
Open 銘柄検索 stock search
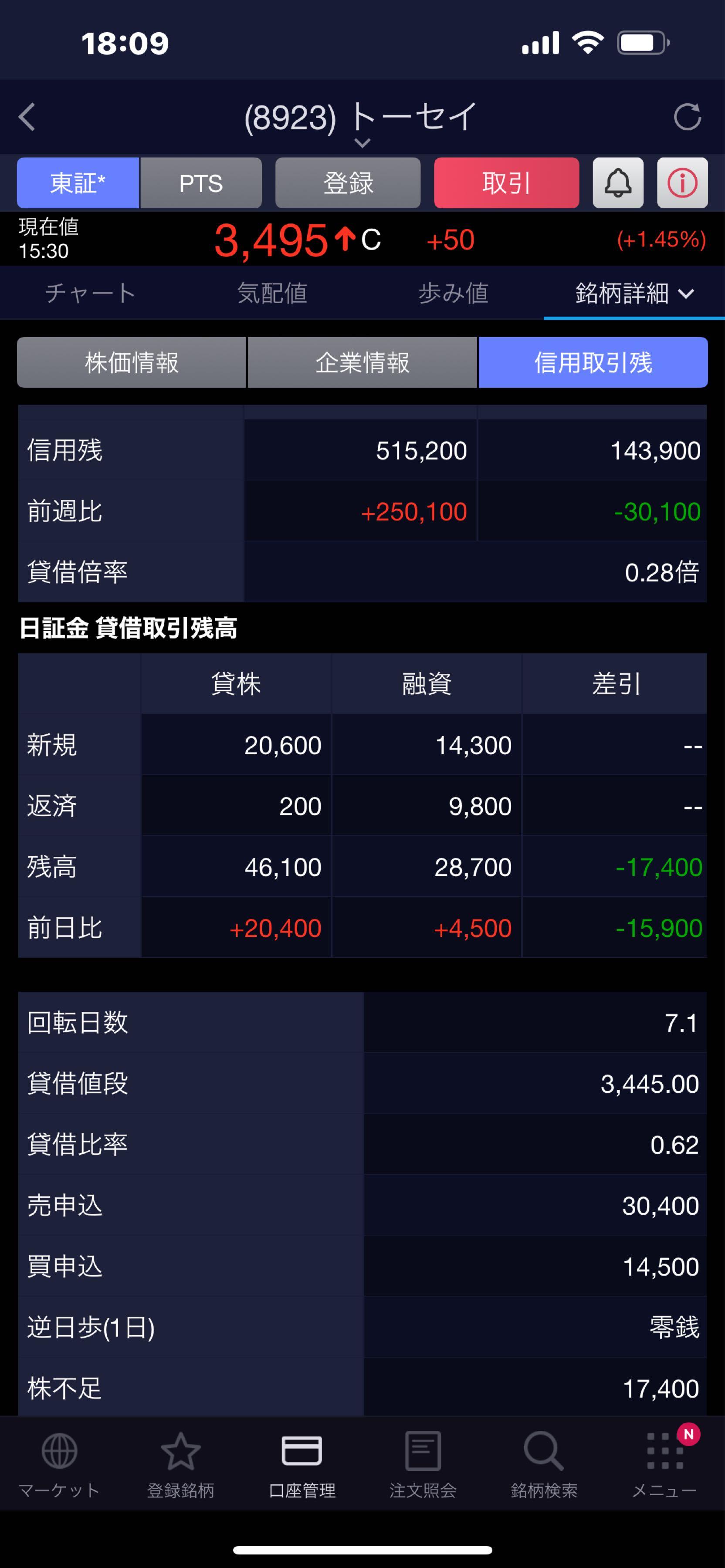[544, 1464]
